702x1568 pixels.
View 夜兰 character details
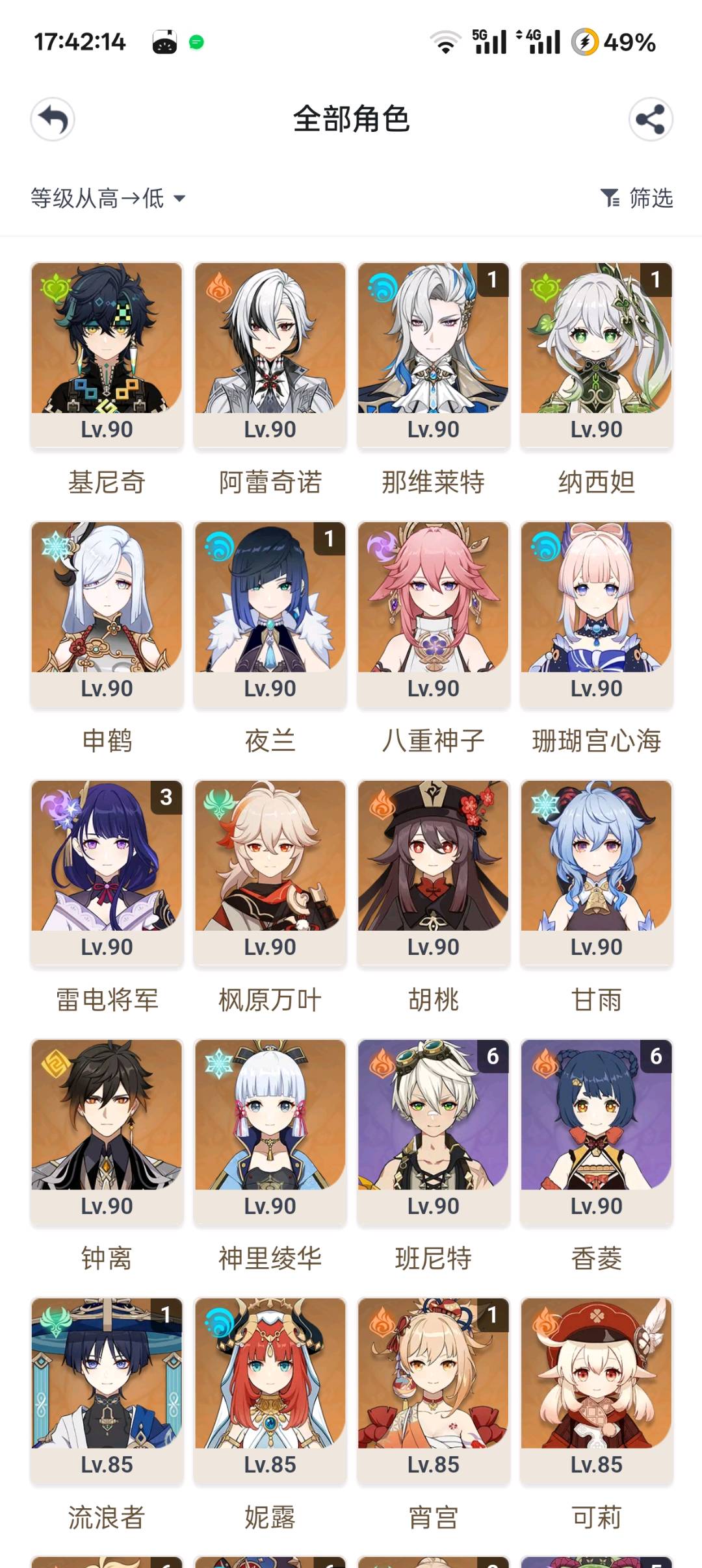point(270,613)
